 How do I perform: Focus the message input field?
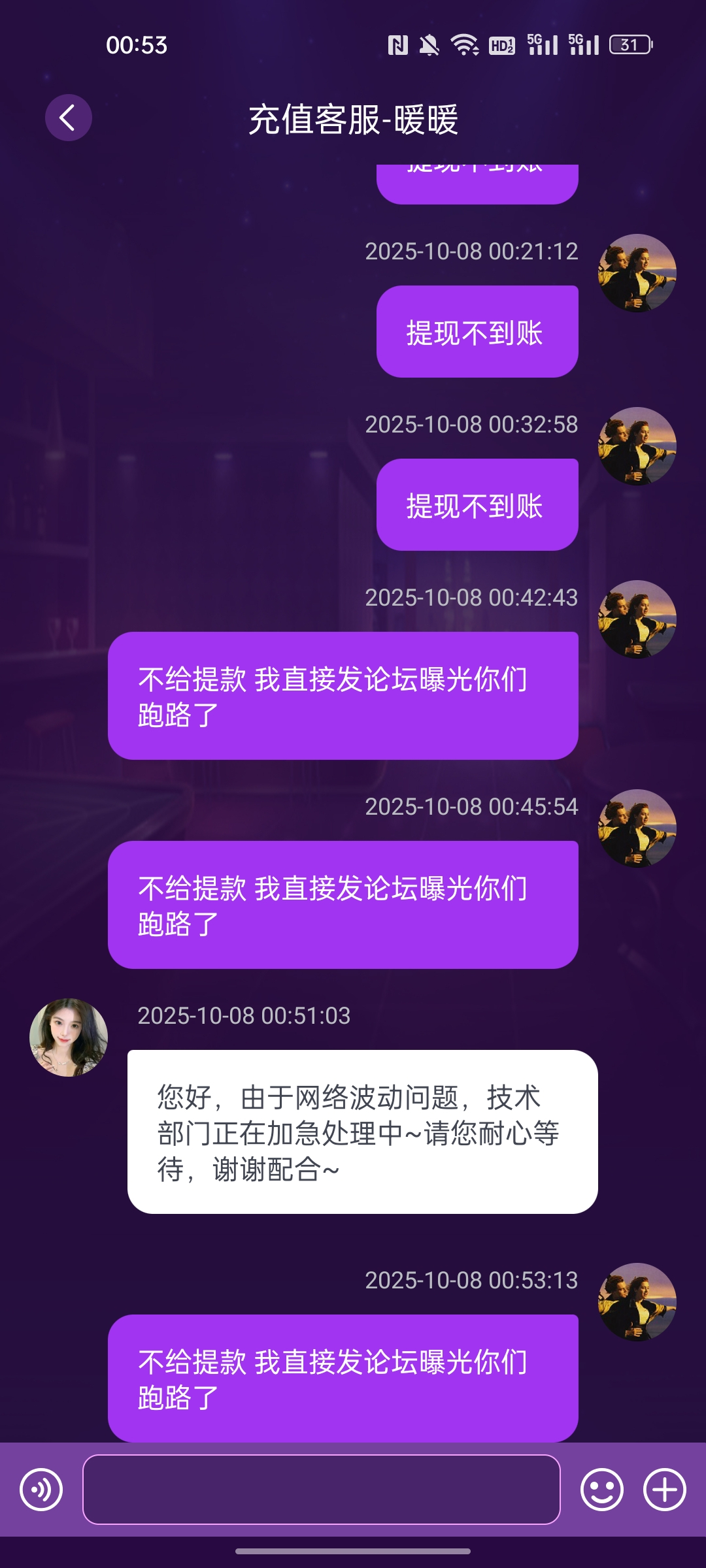(321, 1490)
